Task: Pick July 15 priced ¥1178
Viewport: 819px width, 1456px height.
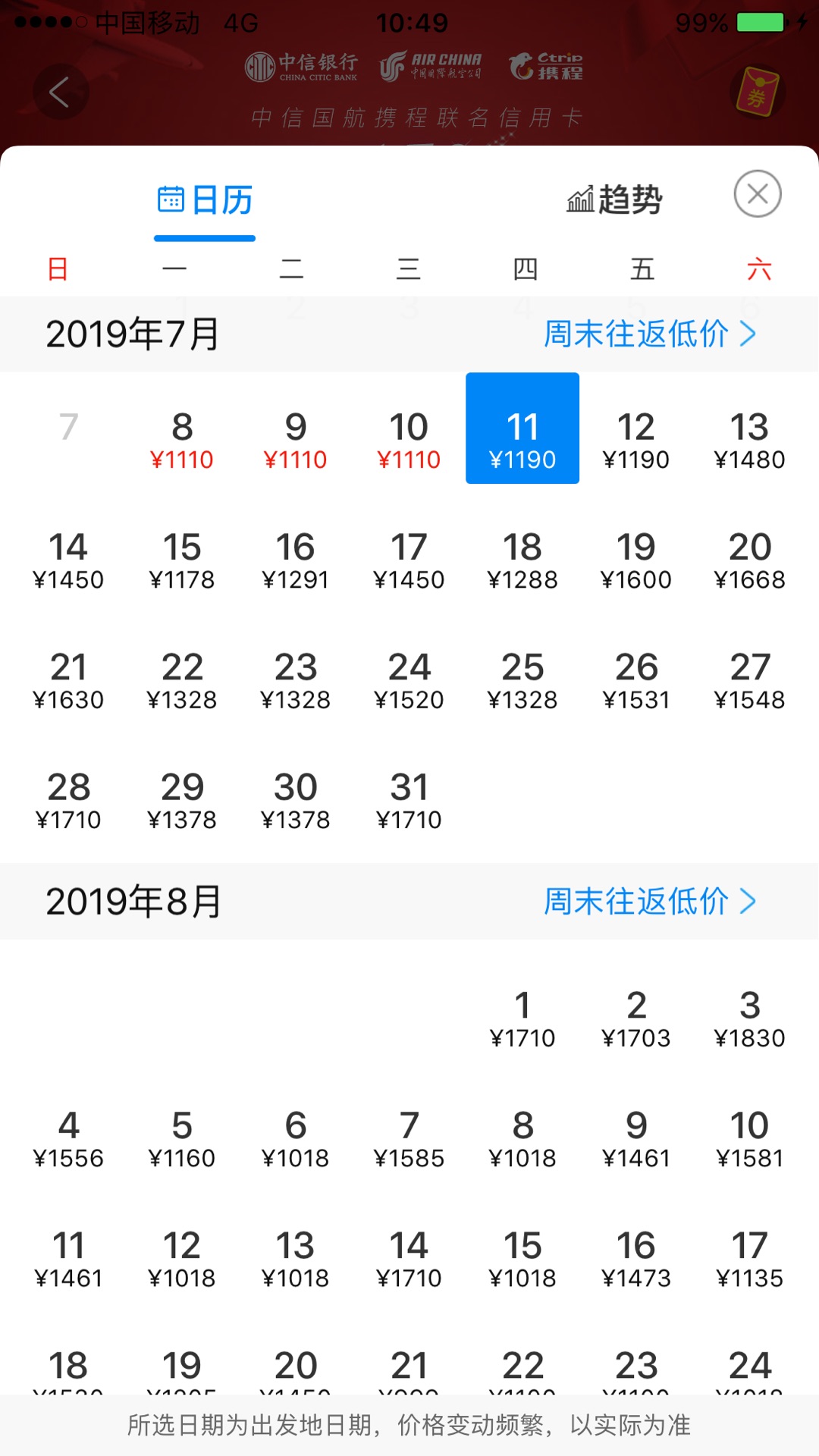Action: [182, 560]
